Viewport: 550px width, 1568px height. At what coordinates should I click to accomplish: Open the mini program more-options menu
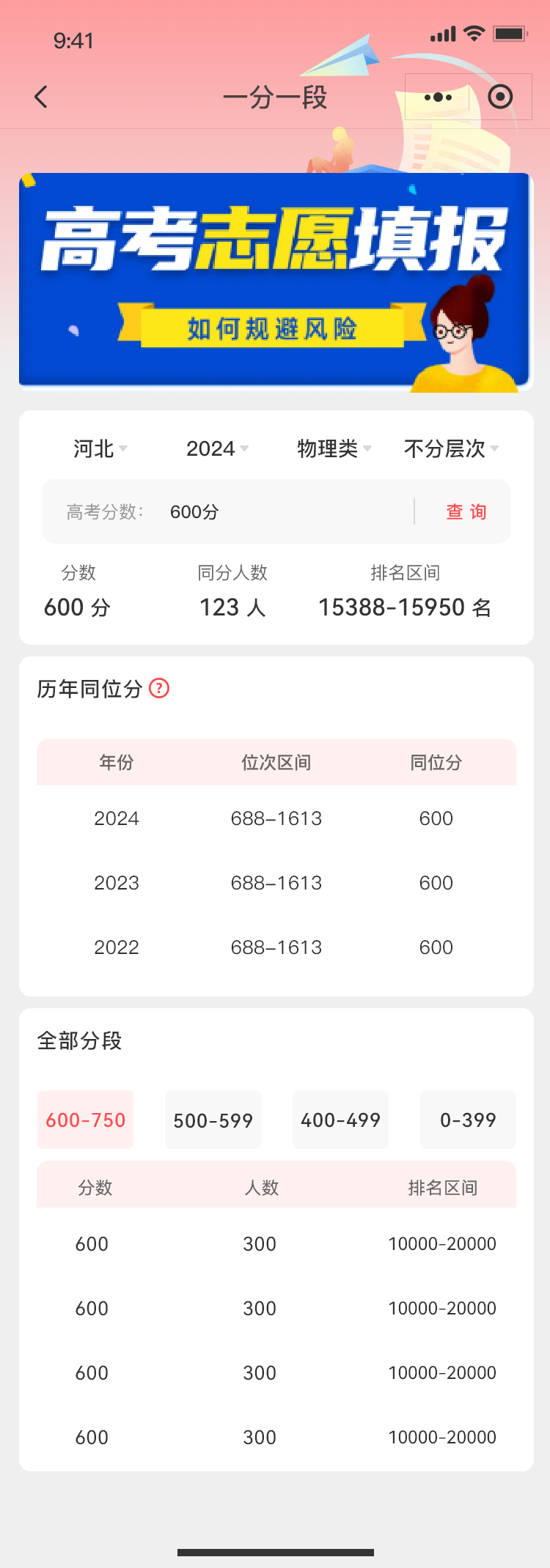[x=438, y=97]
